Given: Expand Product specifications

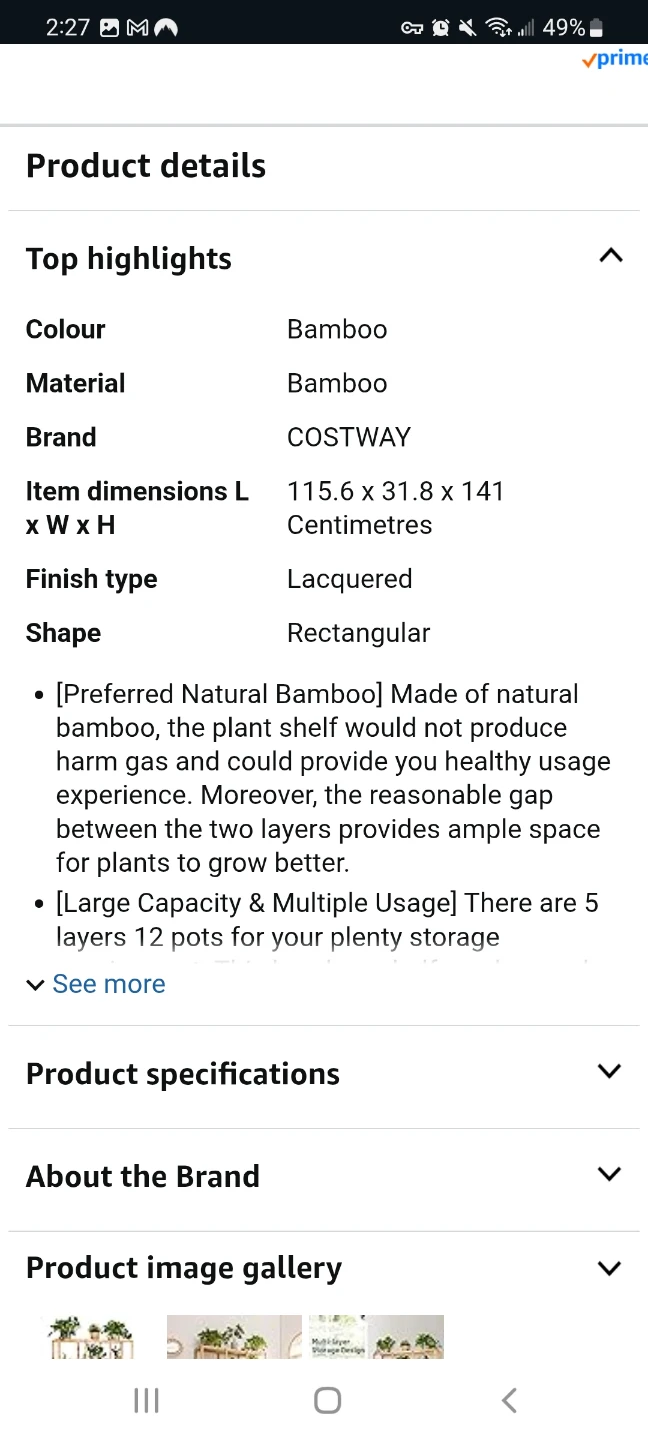Looking at the screenshot, I should pyautogui.click(x=324, y=1074).
